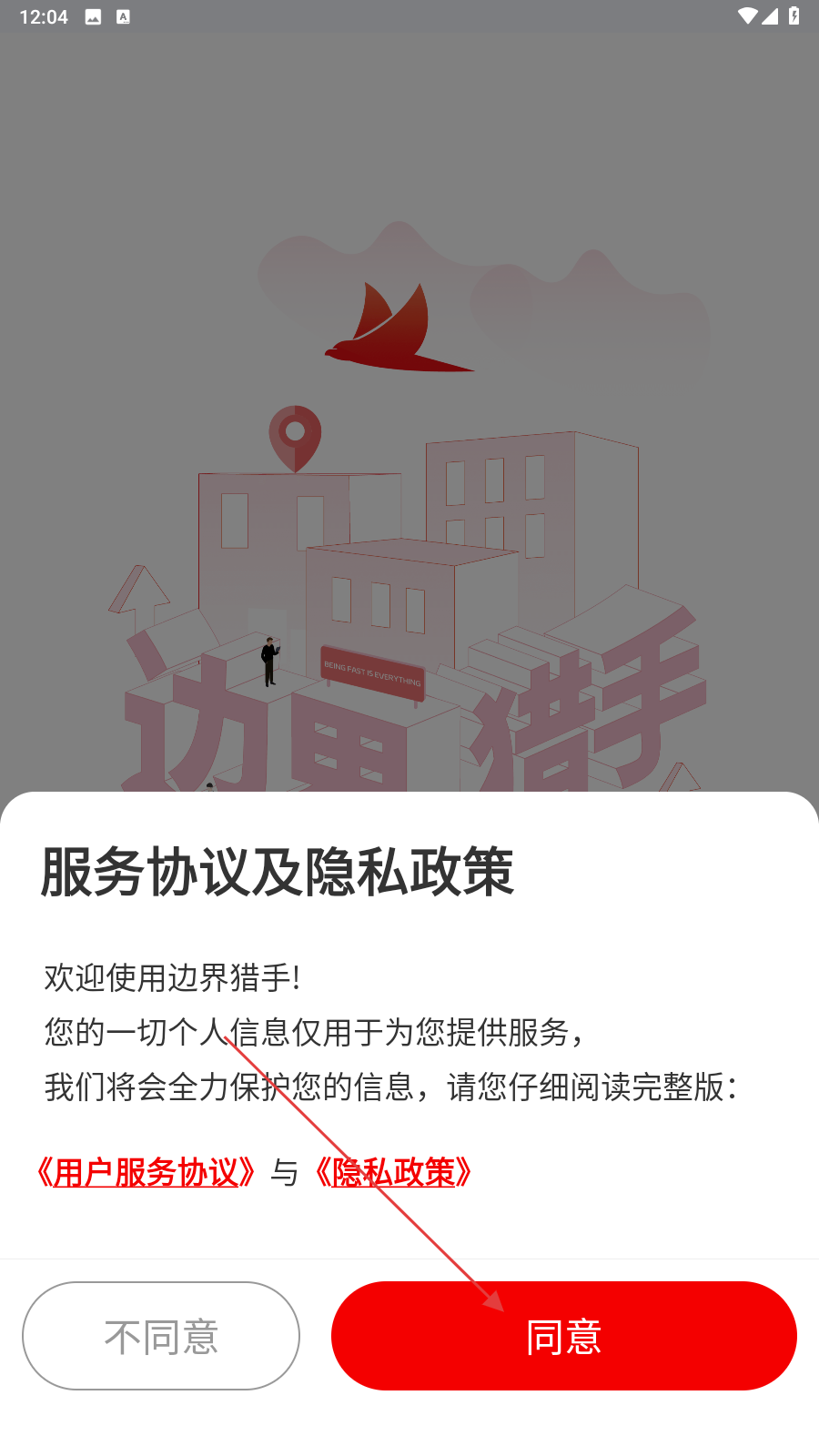Decline with the 不同意 button
Viewport: 819px width, 1456px height.
pyautogui.click(x=161, y=1336)
